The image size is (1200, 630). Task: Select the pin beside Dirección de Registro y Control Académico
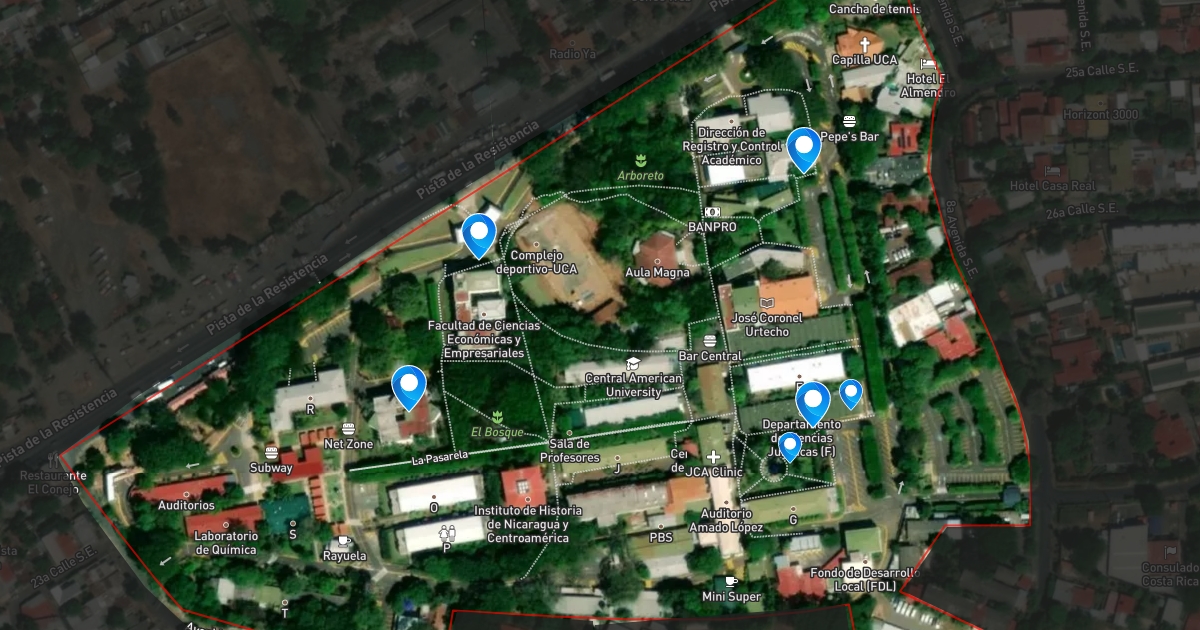pos(803,147)
